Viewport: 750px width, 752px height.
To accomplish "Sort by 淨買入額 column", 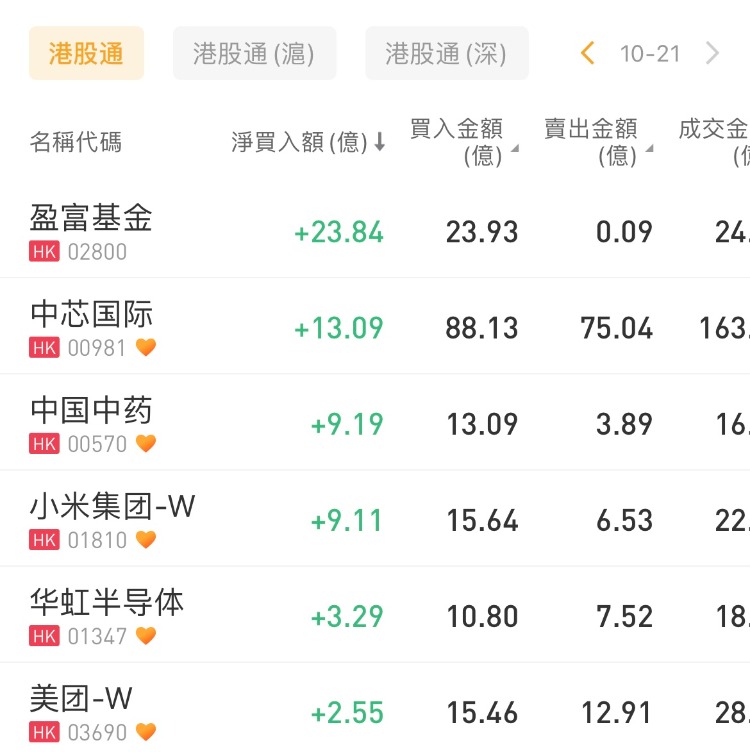I will [308, 142].
